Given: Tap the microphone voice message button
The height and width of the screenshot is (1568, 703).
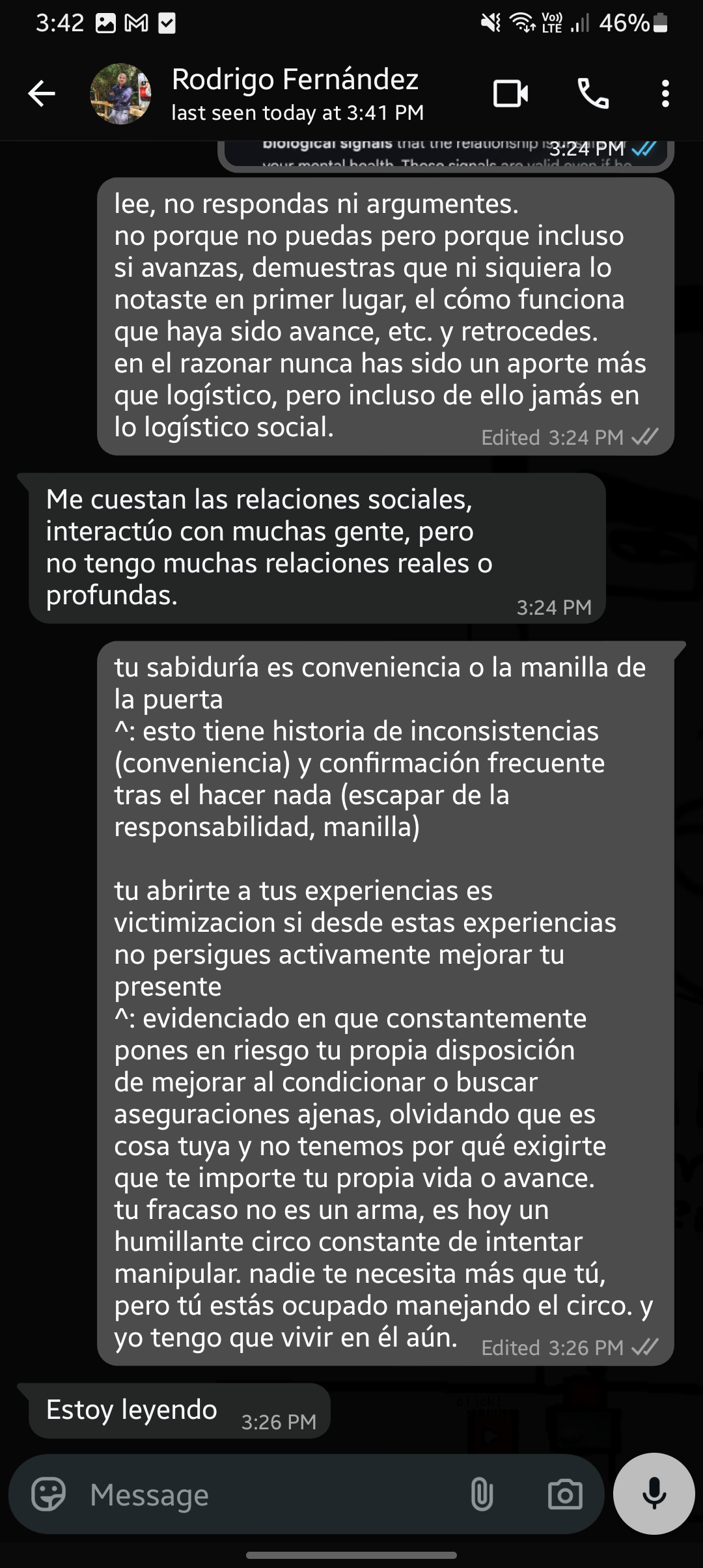Looking at the screenshot, I should (654, 1494).
